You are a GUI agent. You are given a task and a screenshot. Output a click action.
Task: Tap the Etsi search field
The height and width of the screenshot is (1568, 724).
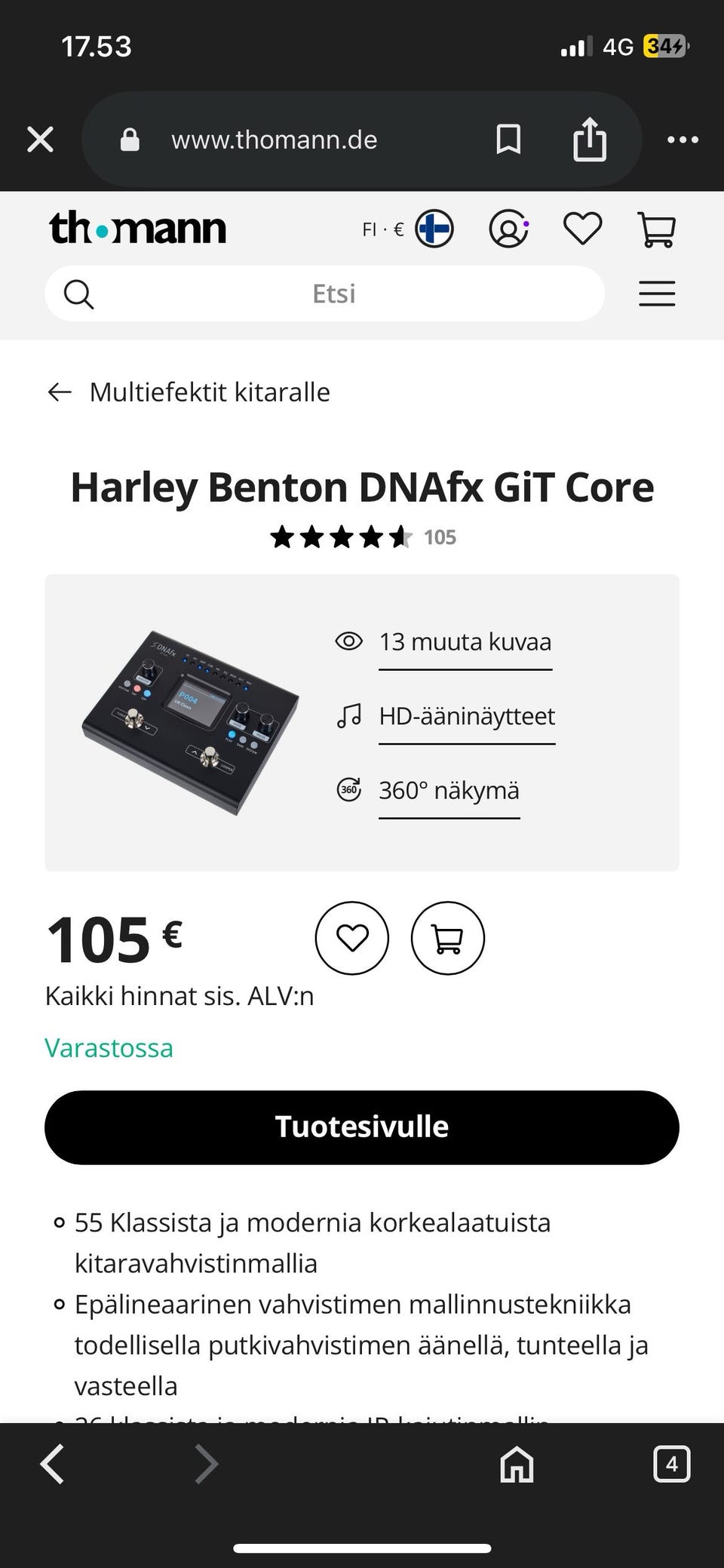point(333,294)
